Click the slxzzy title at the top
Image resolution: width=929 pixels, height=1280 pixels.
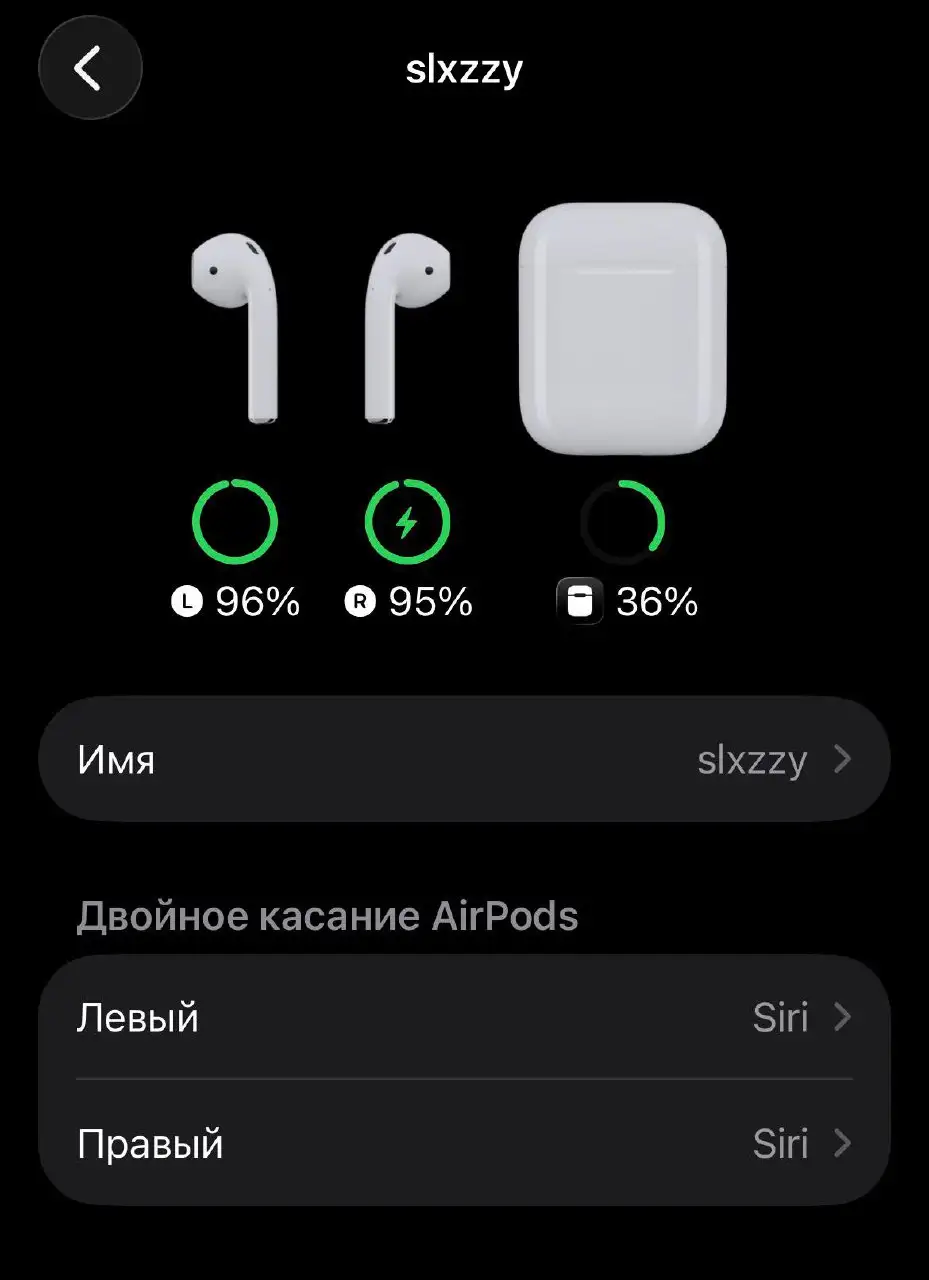click(464, 68)
